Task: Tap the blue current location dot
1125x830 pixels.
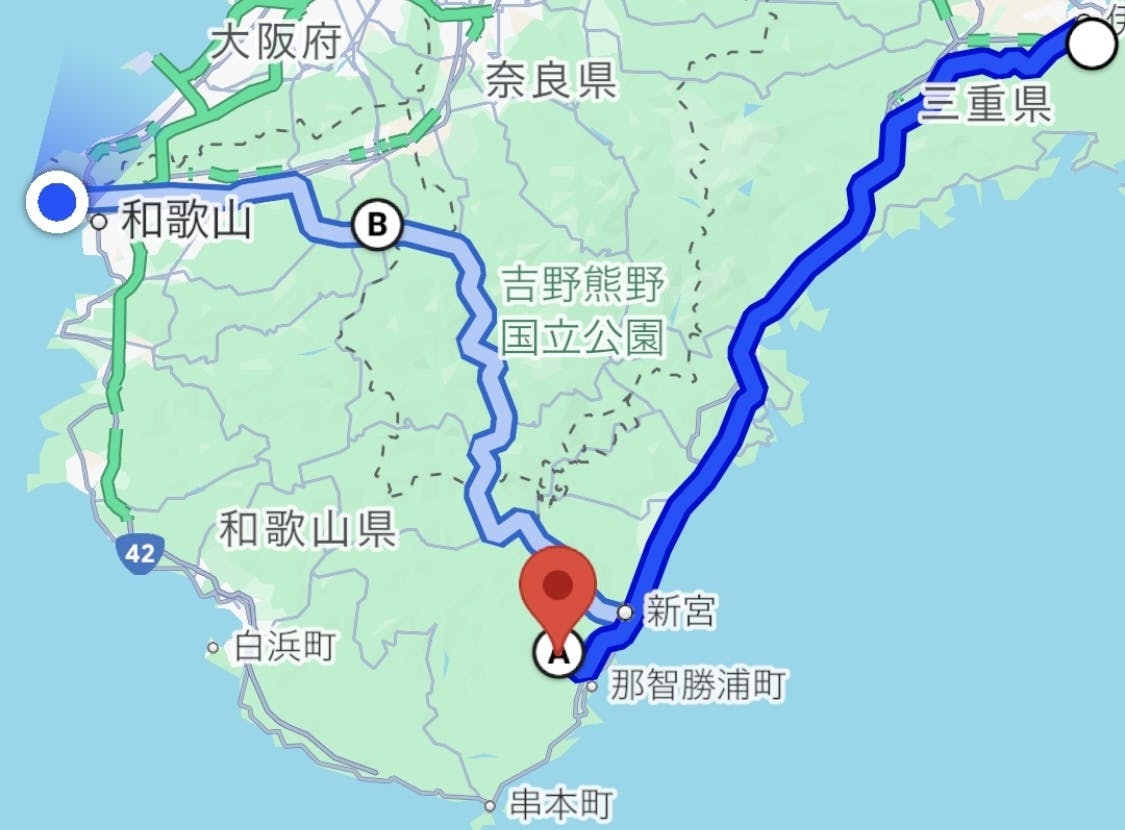Action: (57, 201)
